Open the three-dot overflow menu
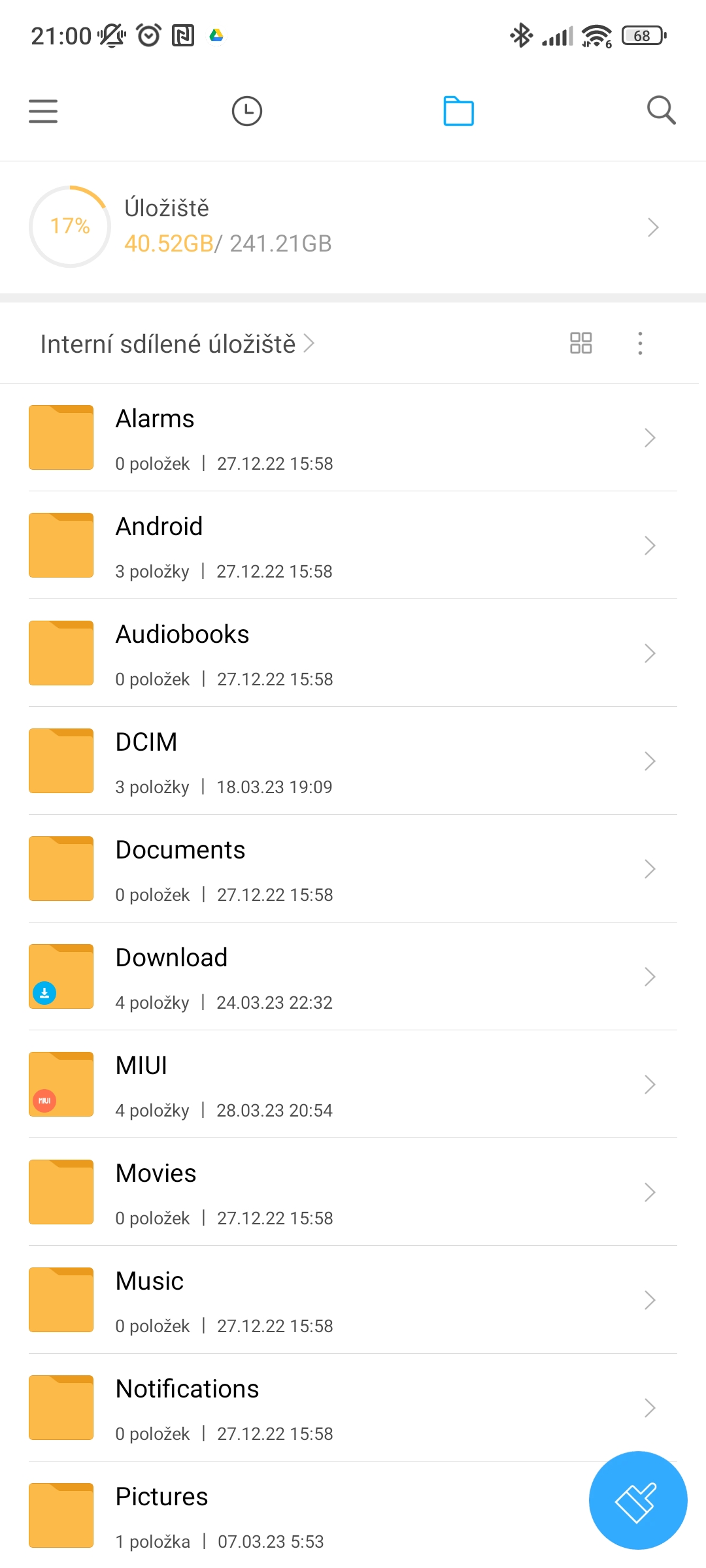Screen dimensions: 706x1568 [640, 343]
